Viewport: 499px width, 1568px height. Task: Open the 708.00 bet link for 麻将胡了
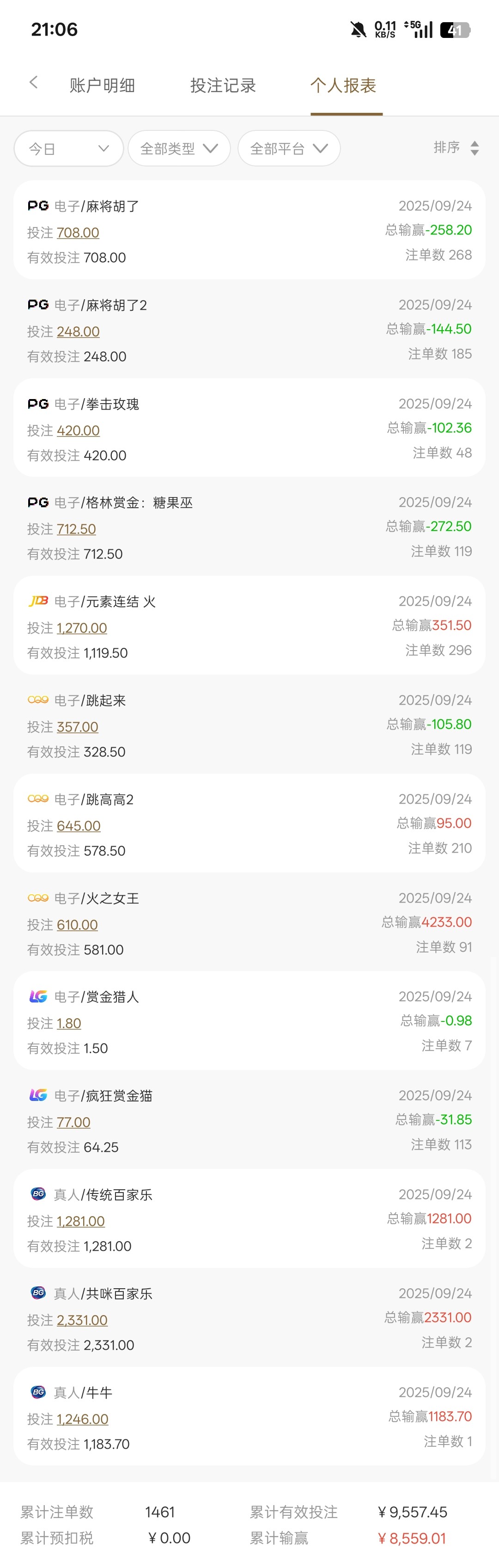78,233
